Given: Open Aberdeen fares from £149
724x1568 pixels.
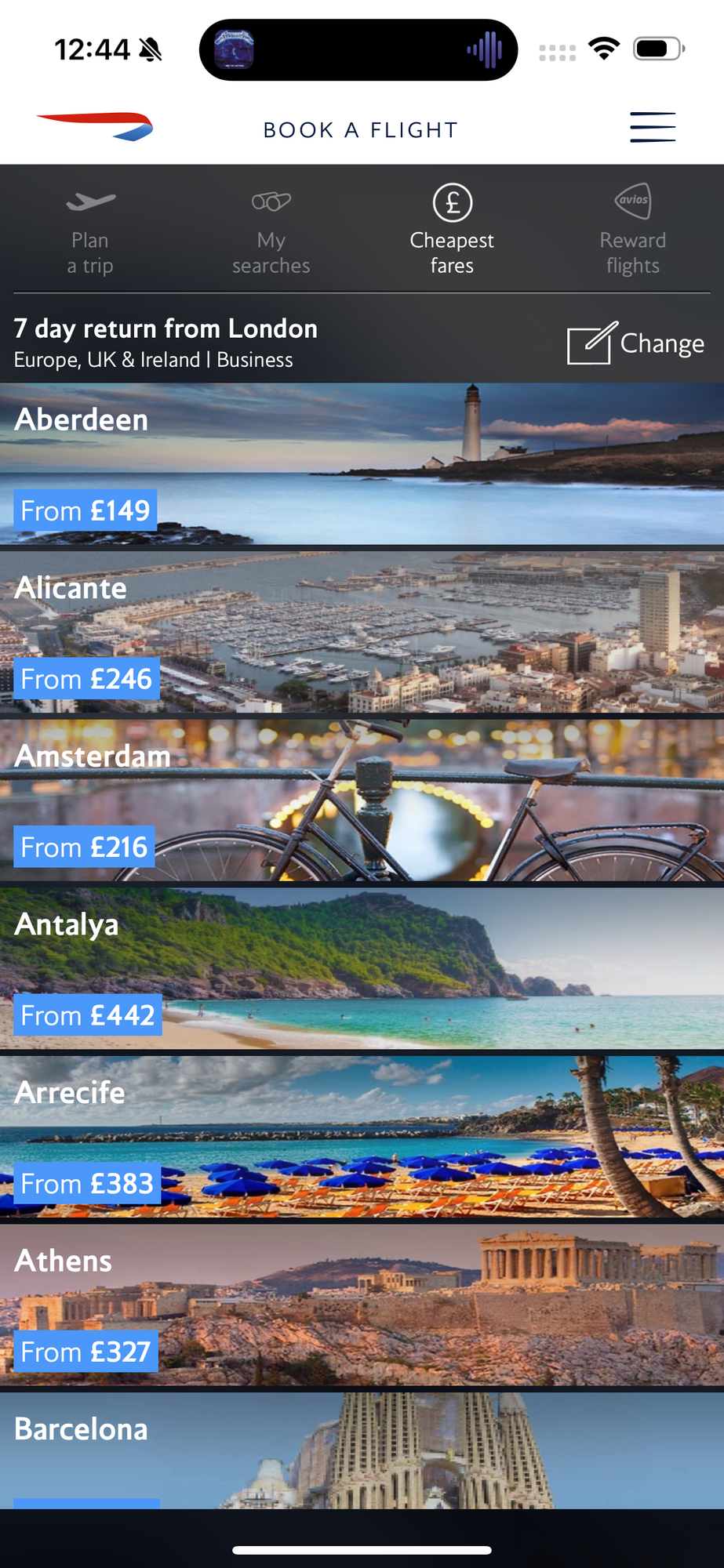Looking at the screenshot, I should coord(362,464).
